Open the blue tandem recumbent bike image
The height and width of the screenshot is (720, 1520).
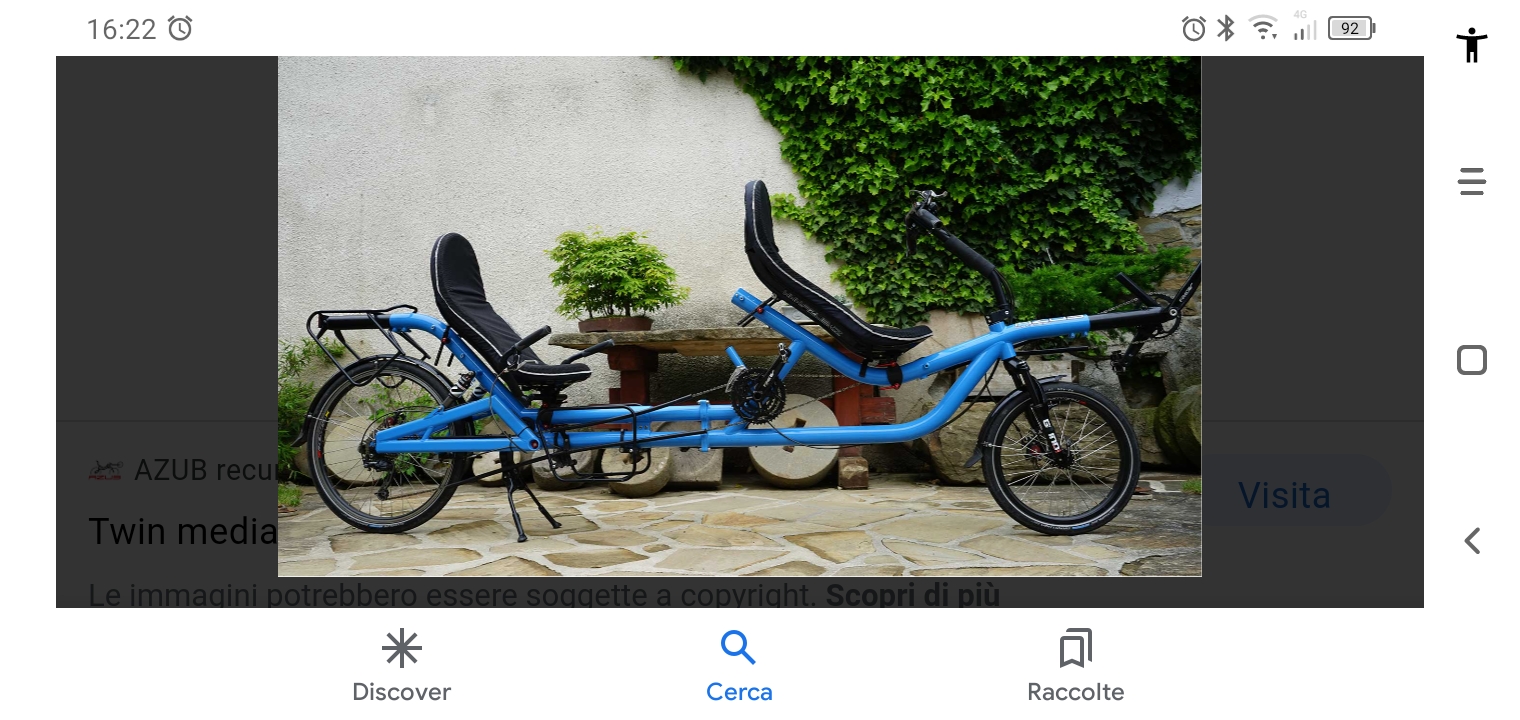[739, 316]
